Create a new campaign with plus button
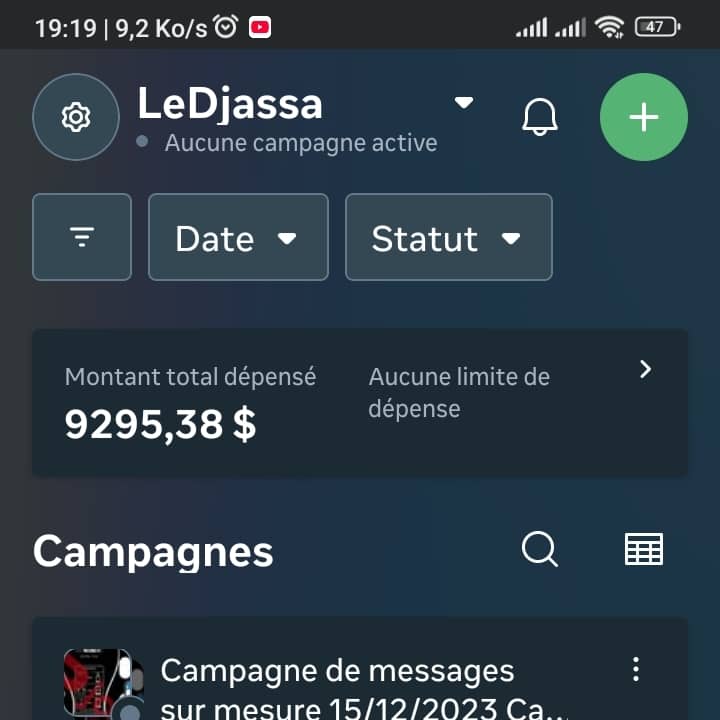 tap(643, 118)
